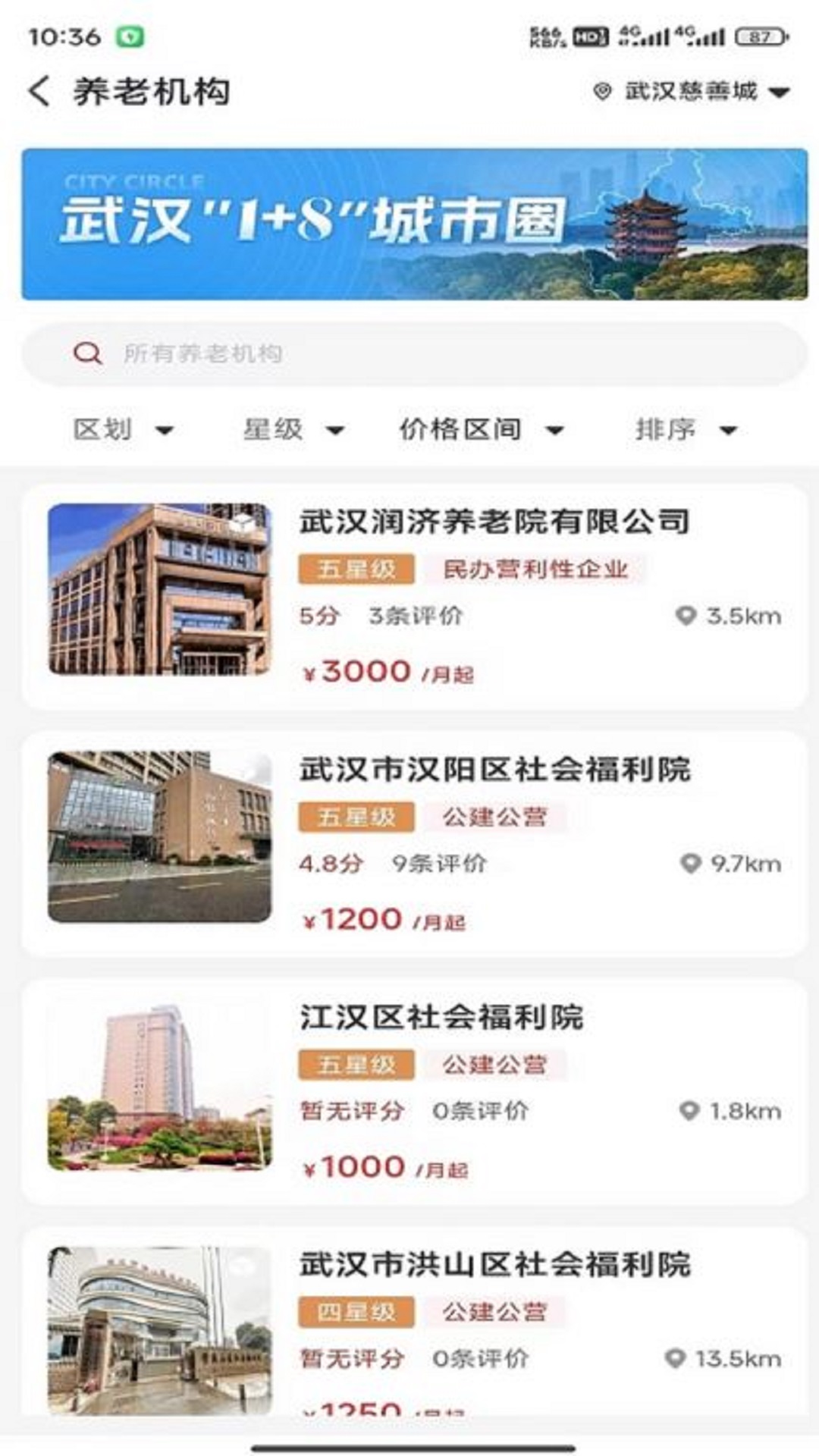This screenshot has width=819, height=1456.
Task: Select the 五星级 badge on 武汉润济养老院
Action: [356, 569]
